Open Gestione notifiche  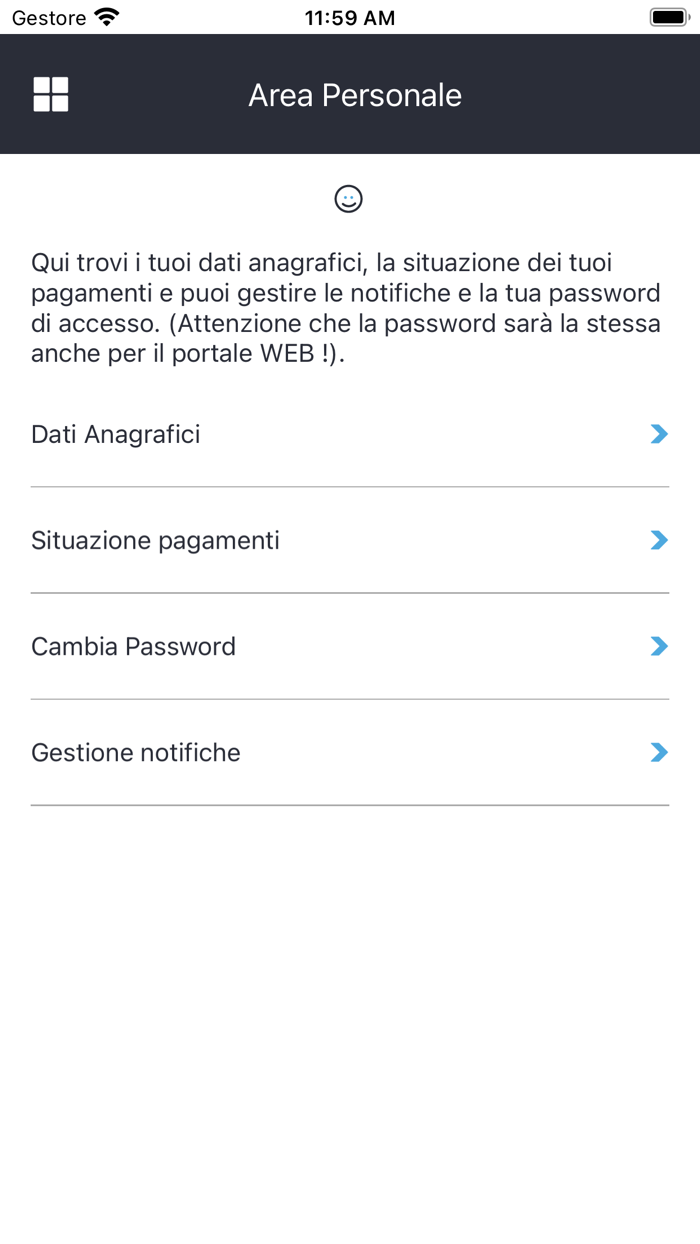pyautogui.click(x=349, y=752)
